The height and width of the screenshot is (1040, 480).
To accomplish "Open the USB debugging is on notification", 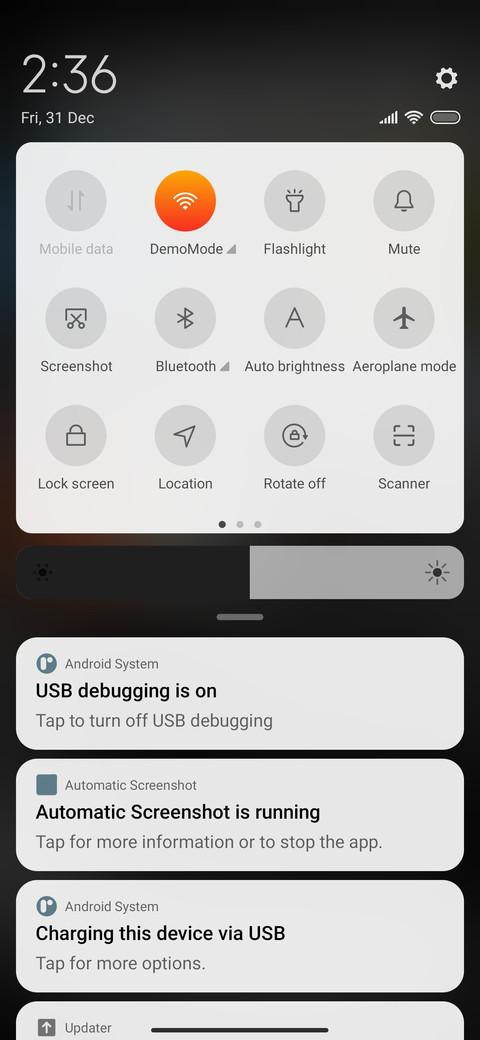I will pos(240,694).
